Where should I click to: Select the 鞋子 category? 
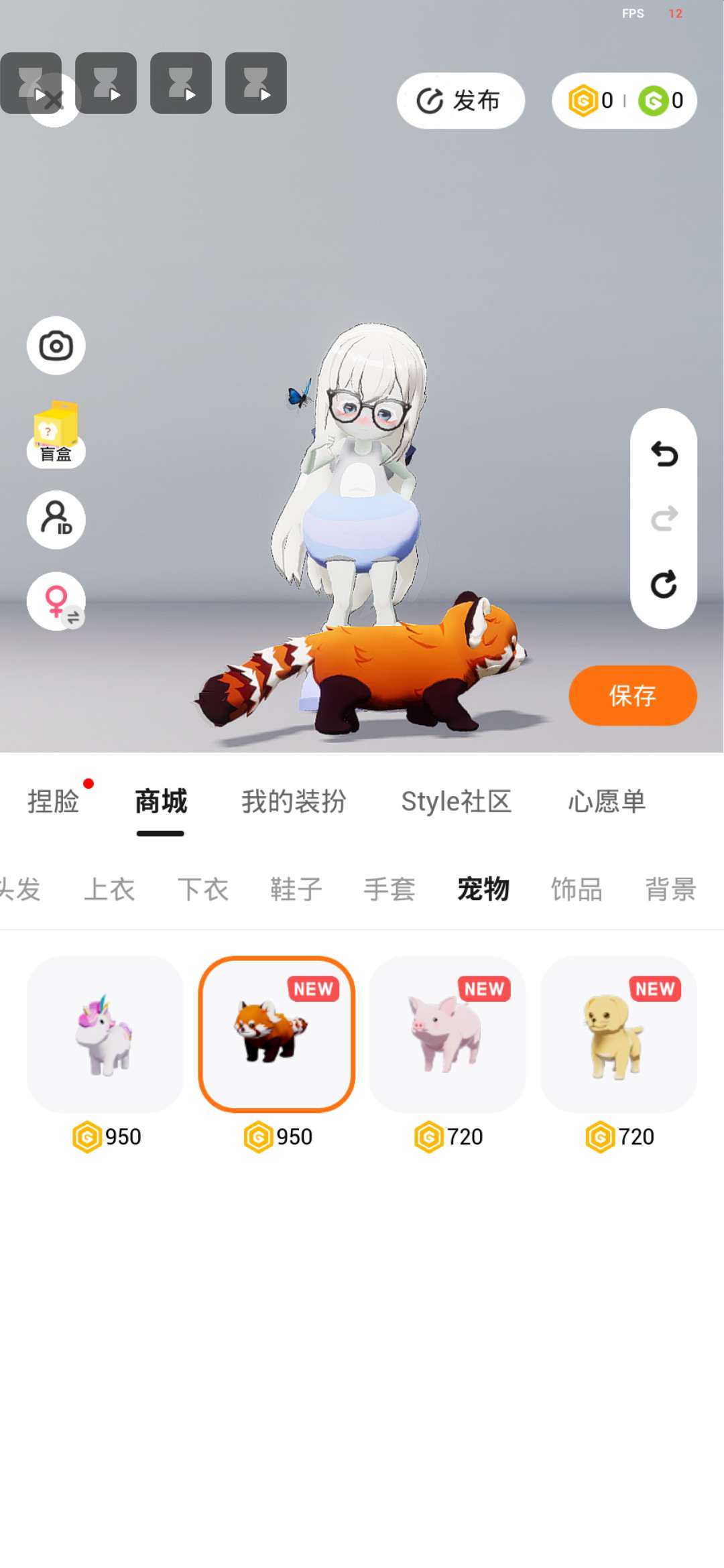point(296,890)
